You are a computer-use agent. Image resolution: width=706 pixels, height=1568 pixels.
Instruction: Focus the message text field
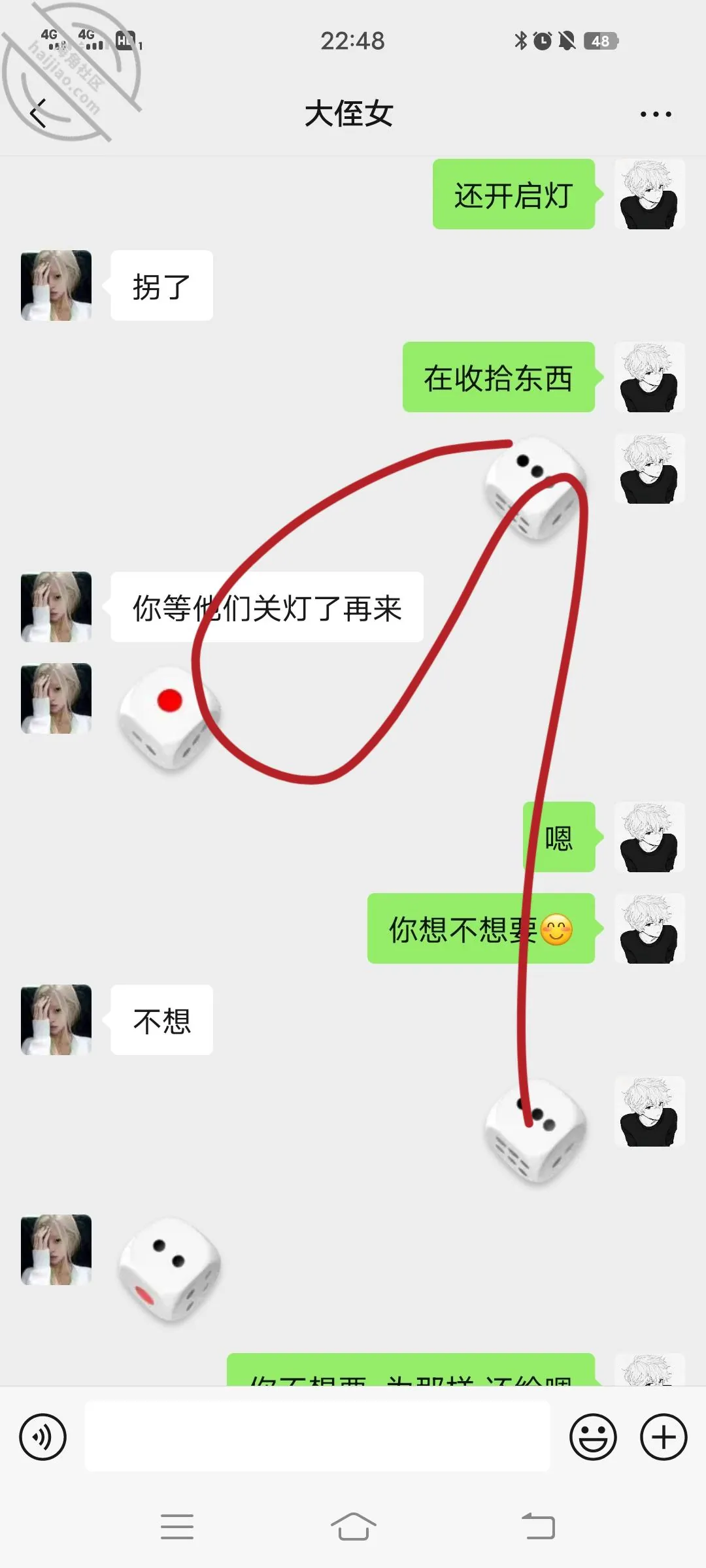click(317, 1437)
